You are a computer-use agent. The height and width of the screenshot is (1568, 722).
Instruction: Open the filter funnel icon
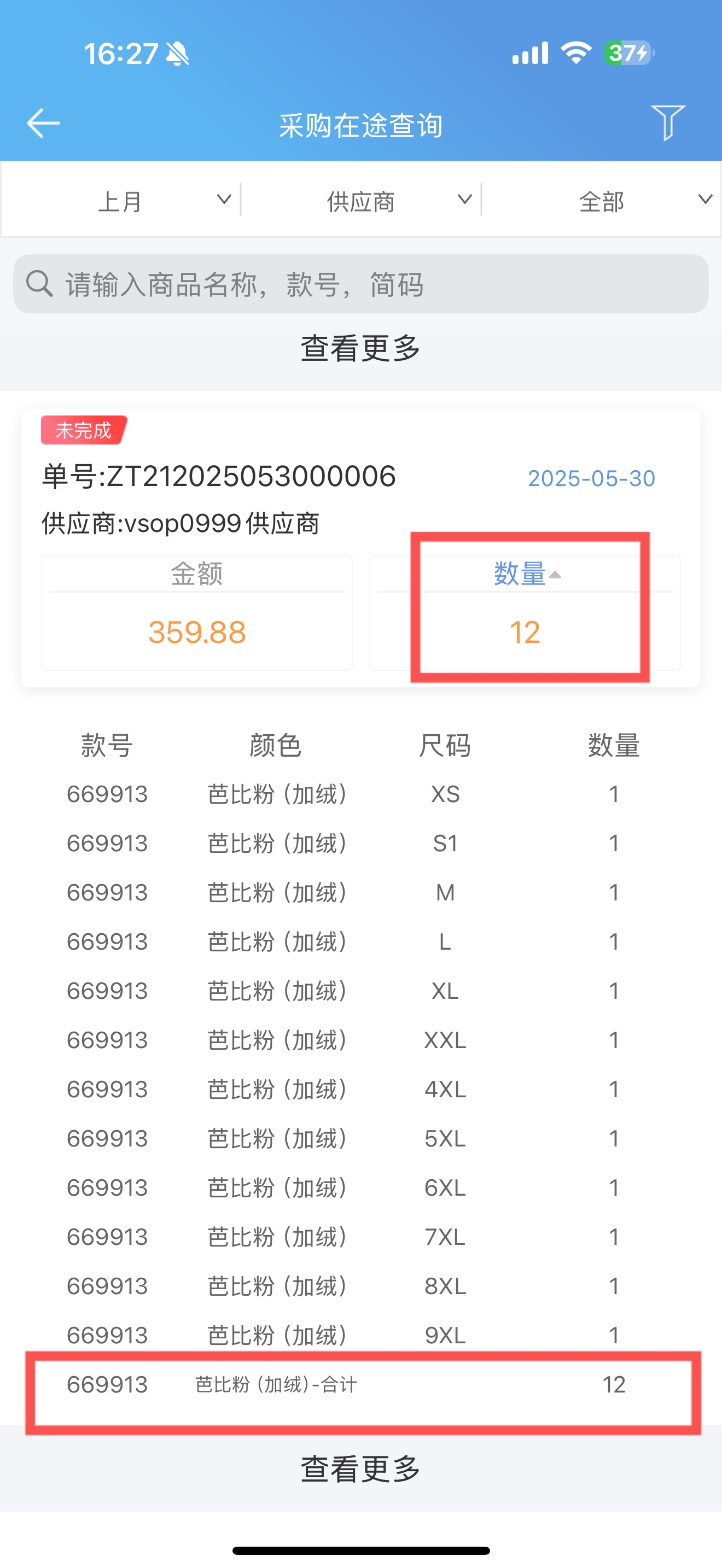point(667,122)
